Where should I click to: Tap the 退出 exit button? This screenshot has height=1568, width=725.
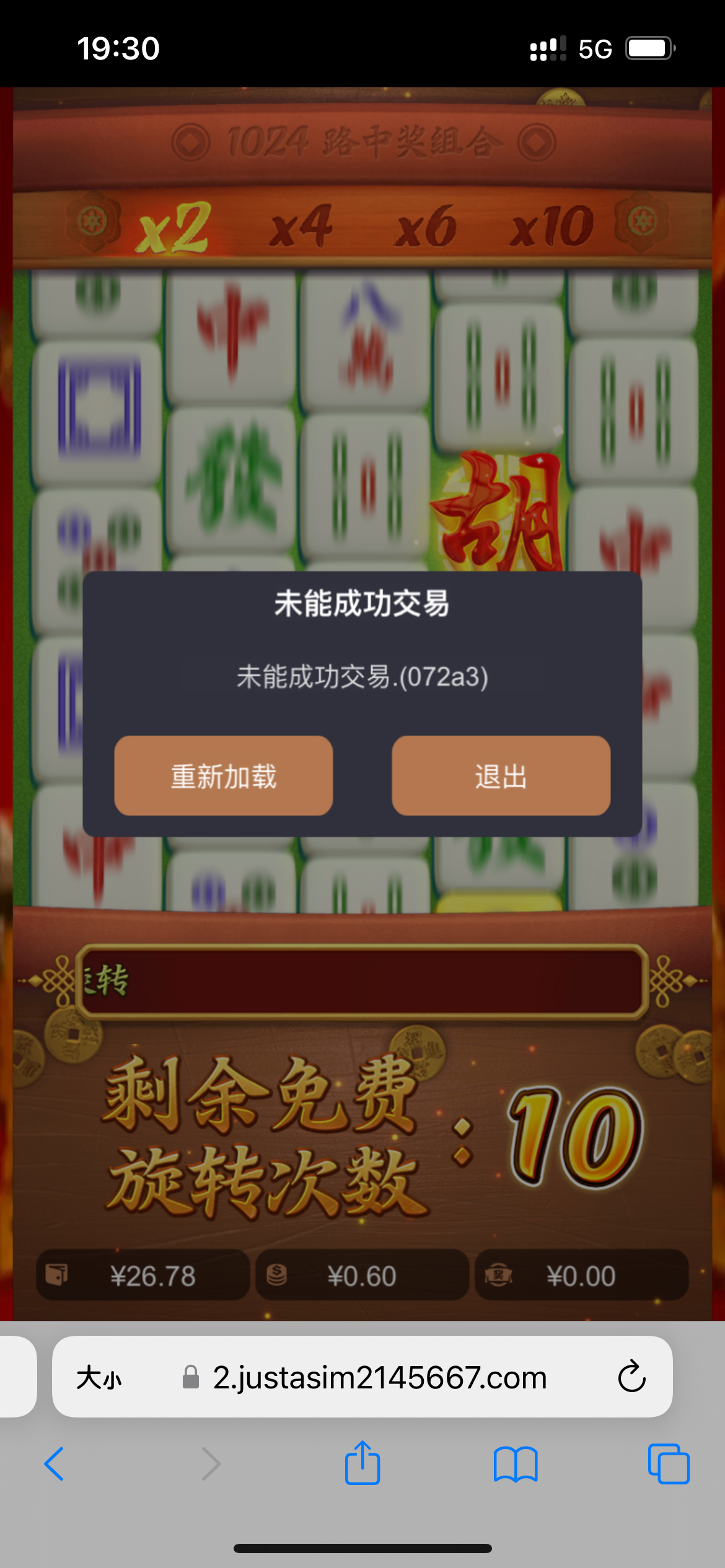(x=501, y=776)
